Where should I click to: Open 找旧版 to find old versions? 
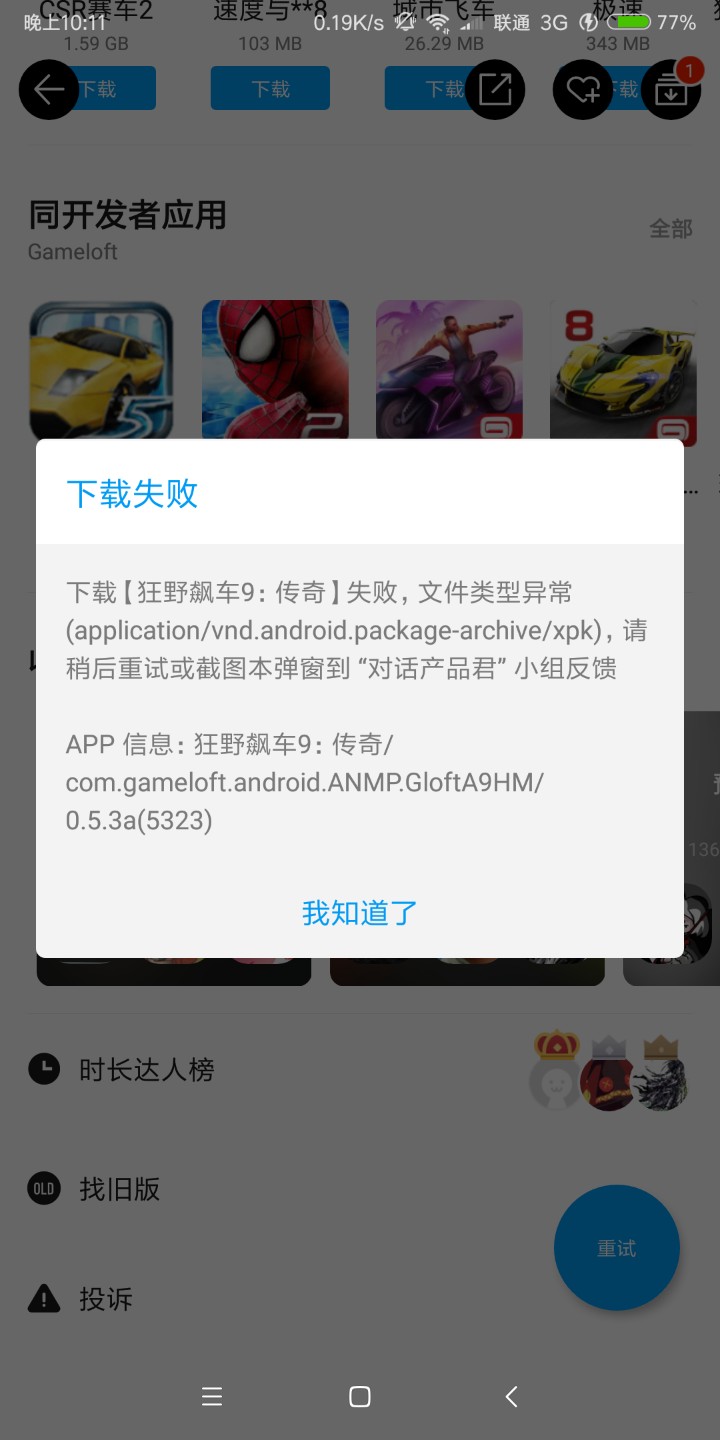tap(119, 1189)
